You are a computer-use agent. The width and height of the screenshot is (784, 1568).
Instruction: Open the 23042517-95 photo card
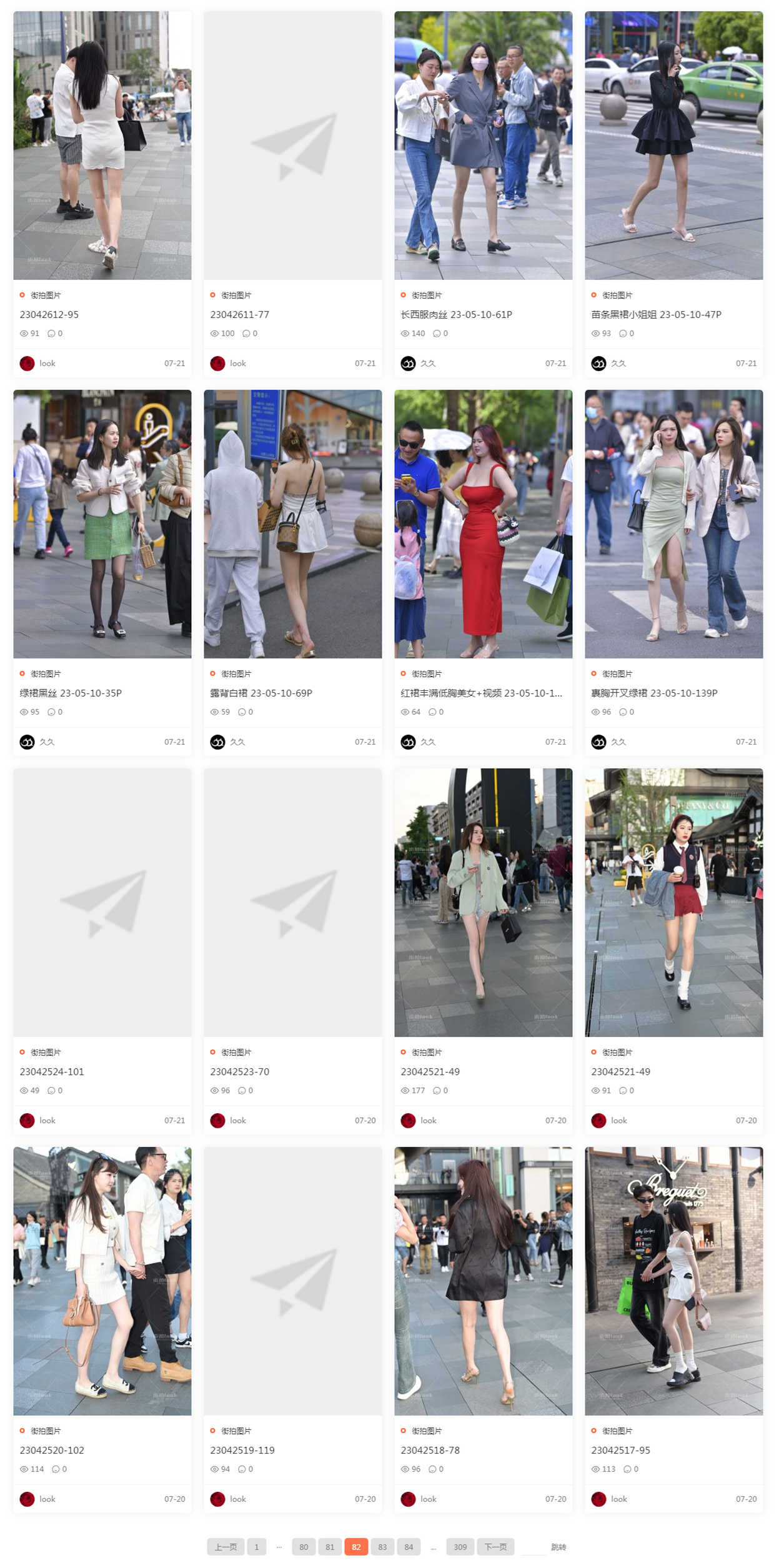click(673, 1280)
